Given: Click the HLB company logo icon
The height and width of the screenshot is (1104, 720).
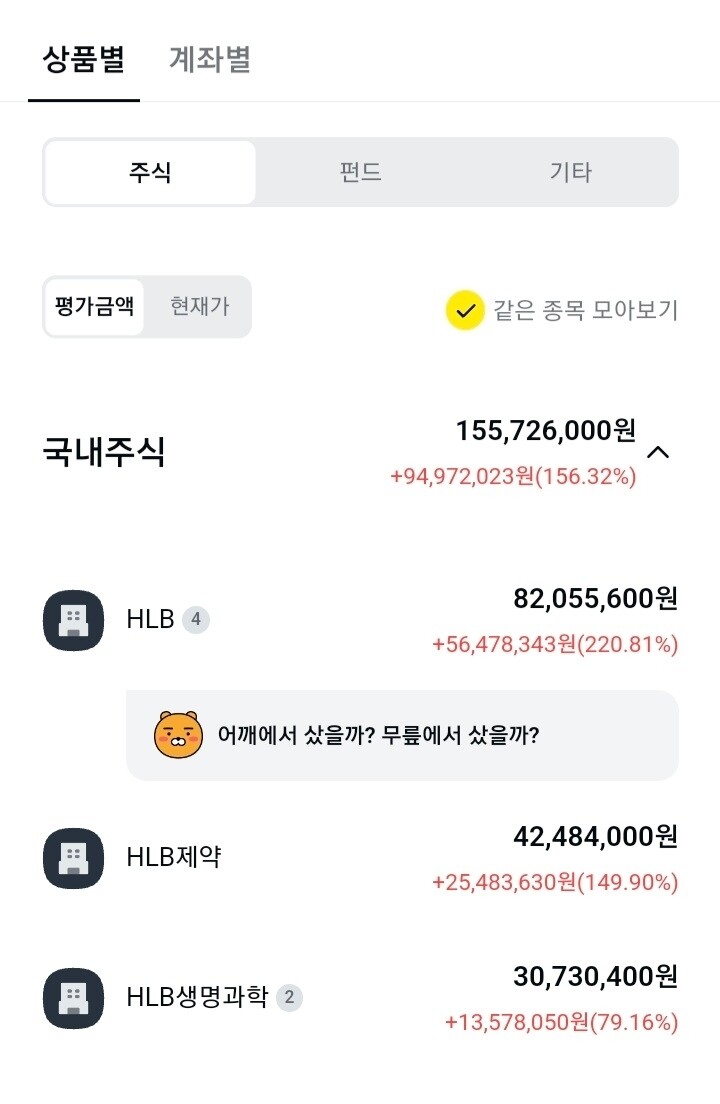Looking at the screenshot, I should tap(72, 620).
